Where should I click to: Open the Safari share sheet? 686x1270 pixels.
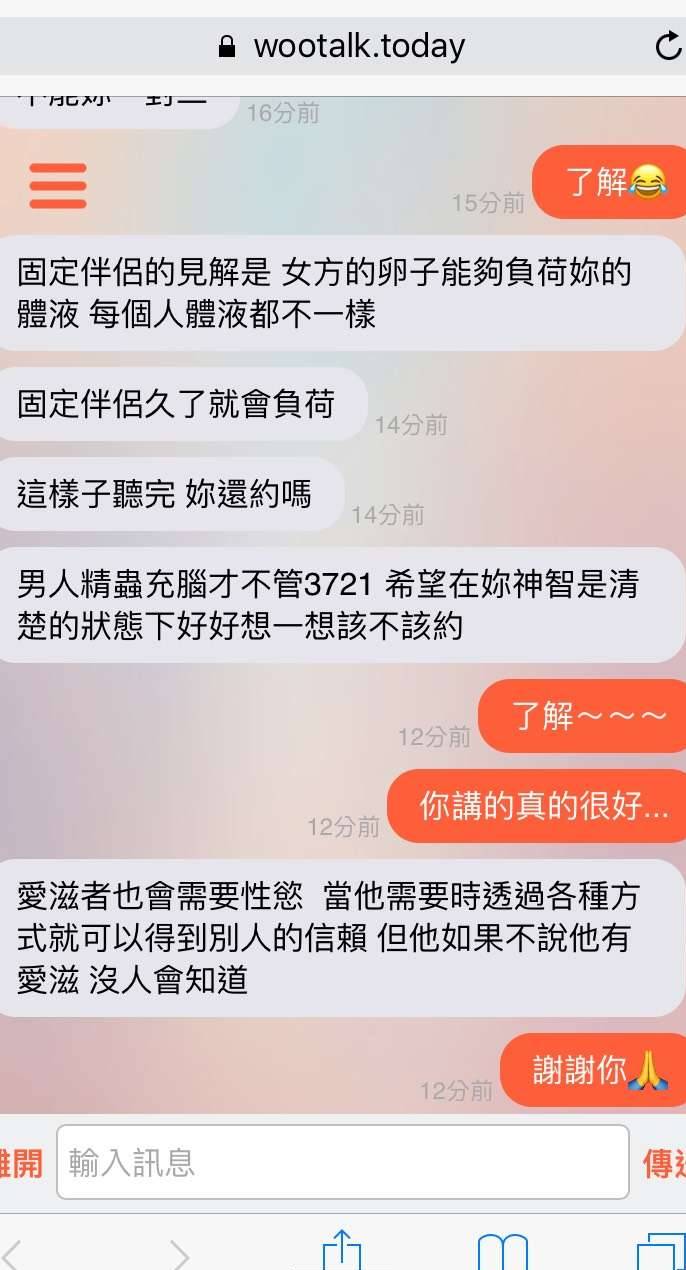(x=342, y=1250)
